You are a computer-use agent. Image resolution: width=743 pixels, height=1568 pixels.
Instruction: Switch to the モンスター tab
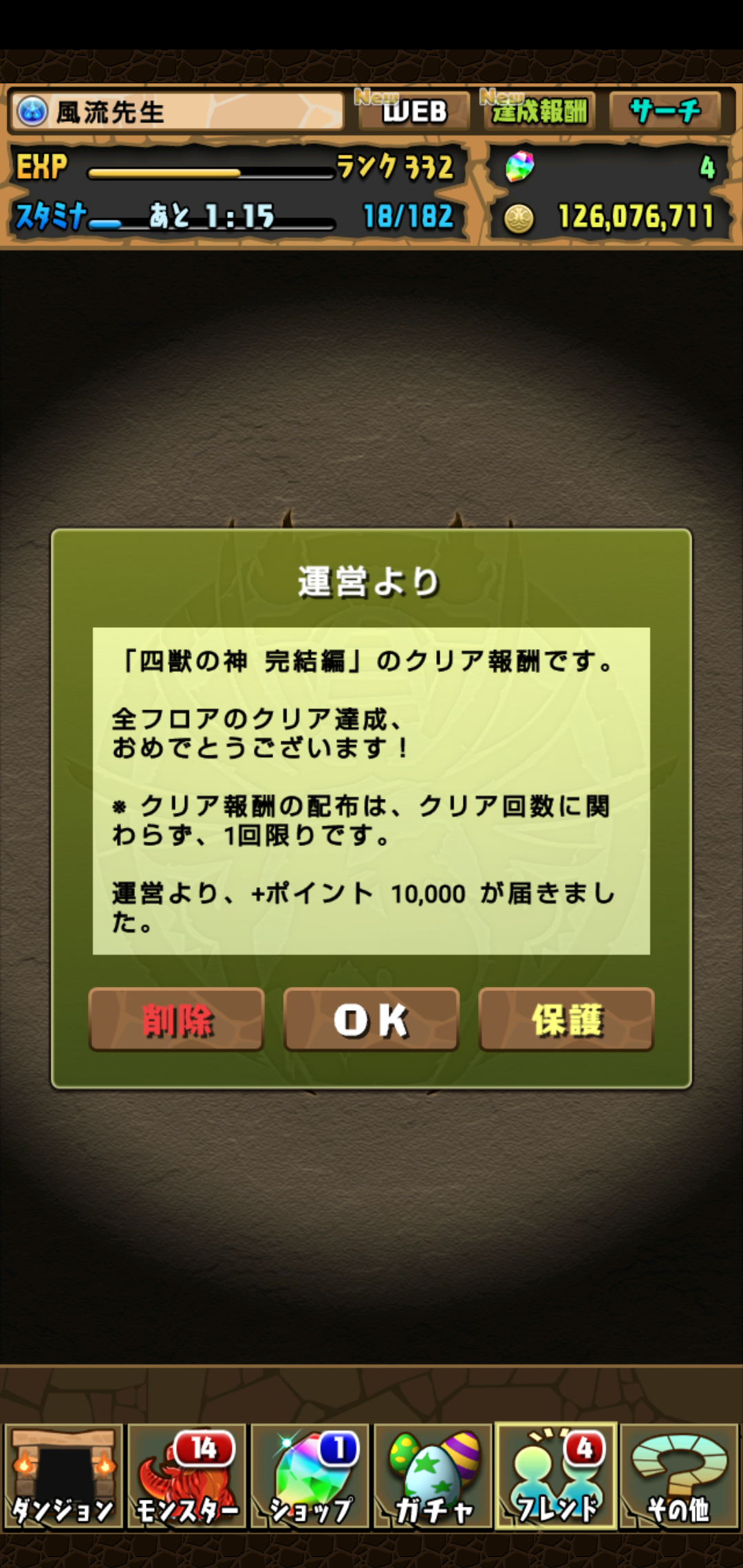(x=186, y=1476)
